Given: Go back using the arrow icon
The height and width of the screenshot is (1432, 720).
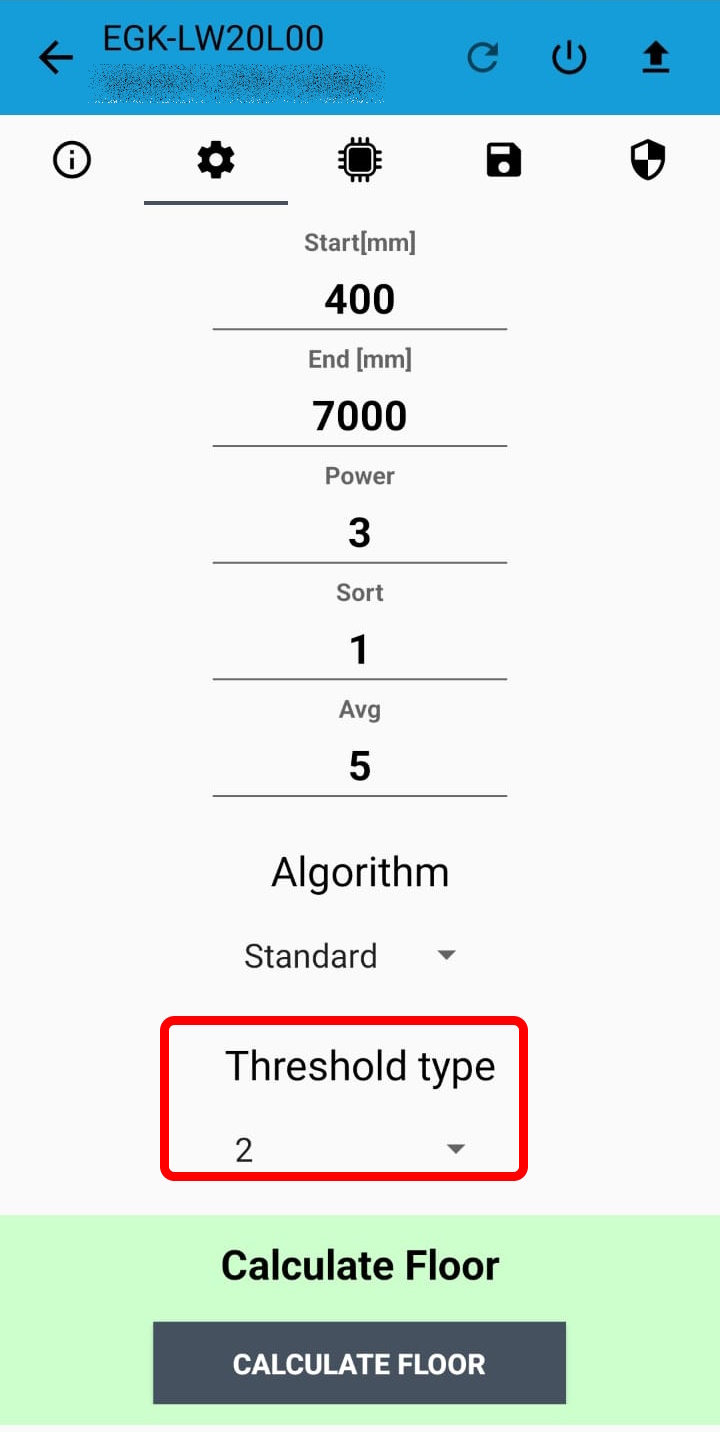Looking at the screenshot, I should click(56, 58).
